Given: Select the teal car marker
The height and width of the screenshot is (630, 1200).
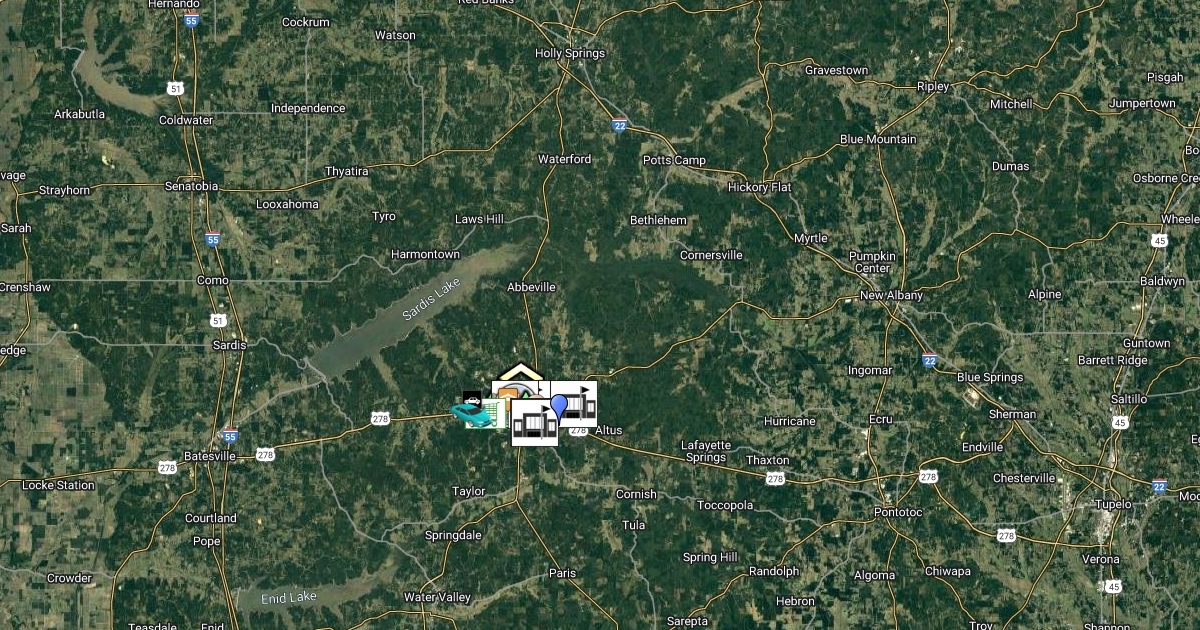Looking at the screenshot, I should pyautogui.click(x=469, y=415).
